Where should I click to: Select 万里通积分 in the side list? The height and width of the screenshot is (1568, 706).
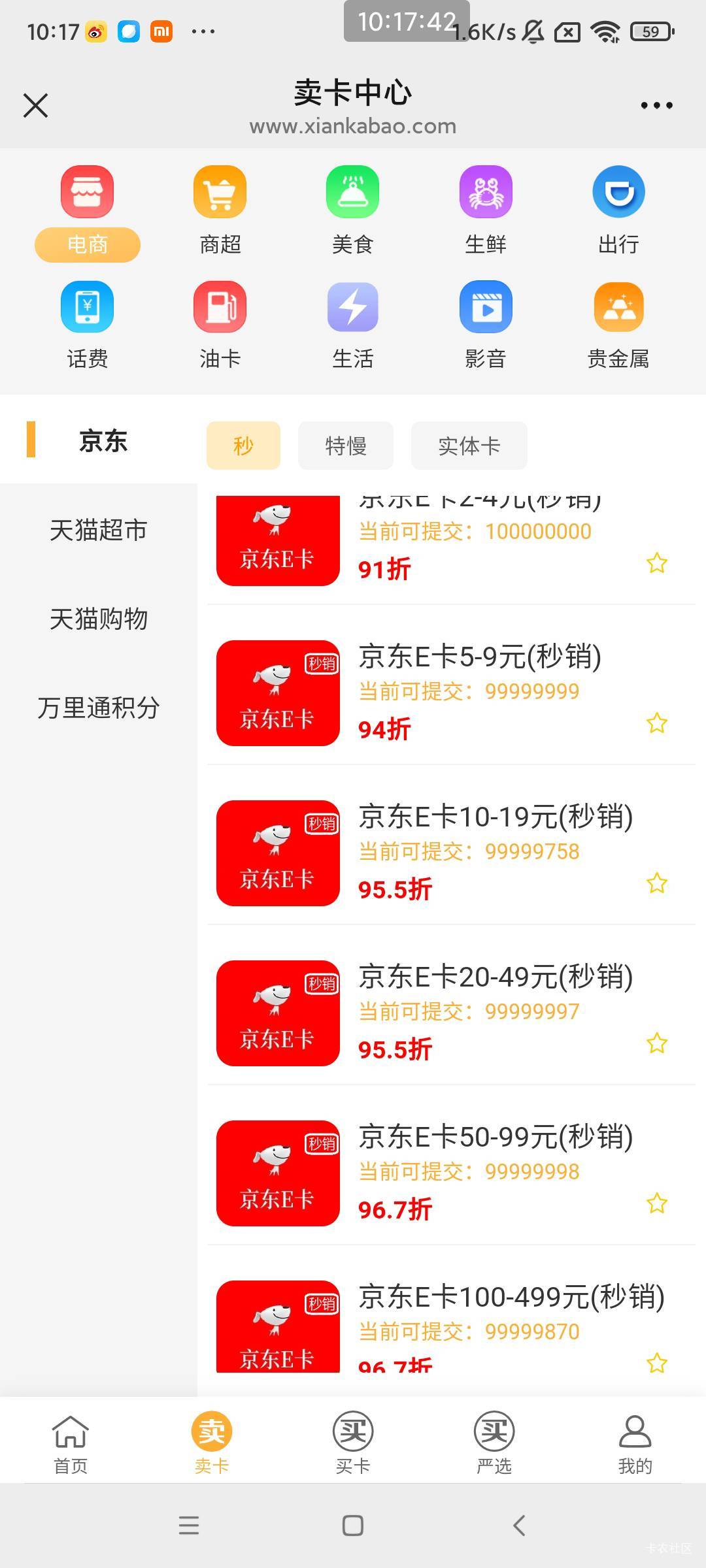[99, 708]
